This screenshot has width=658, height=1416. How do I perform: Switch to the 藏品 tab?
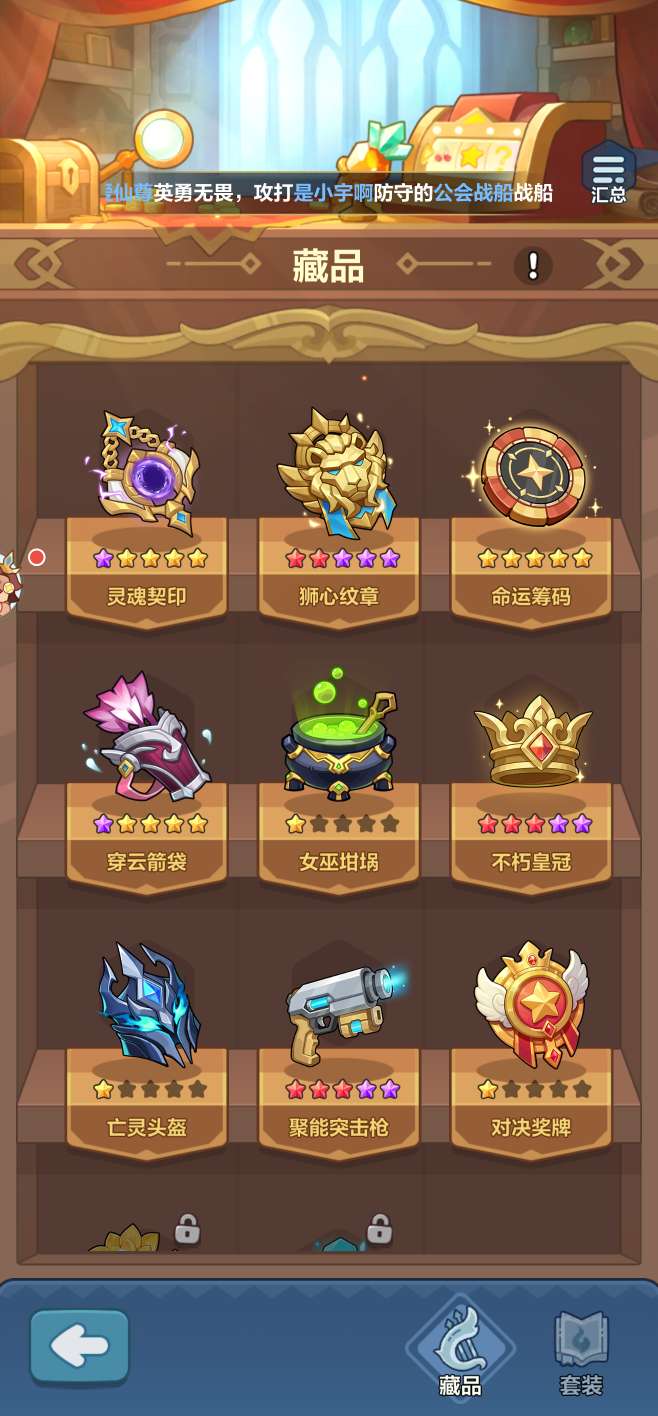[460, 1348]
